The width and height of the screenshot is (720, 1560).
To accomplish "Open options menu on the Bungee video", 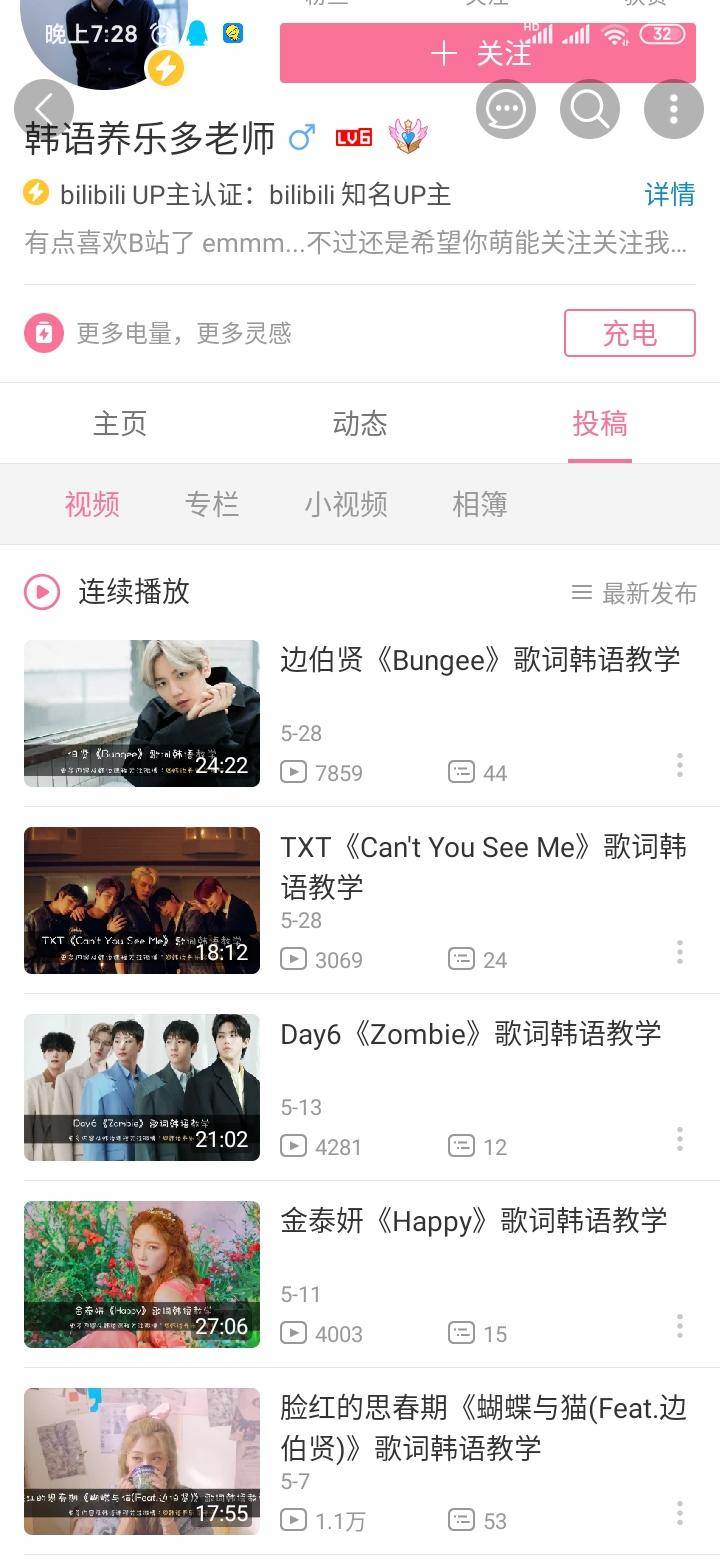I will click(679, 766).
